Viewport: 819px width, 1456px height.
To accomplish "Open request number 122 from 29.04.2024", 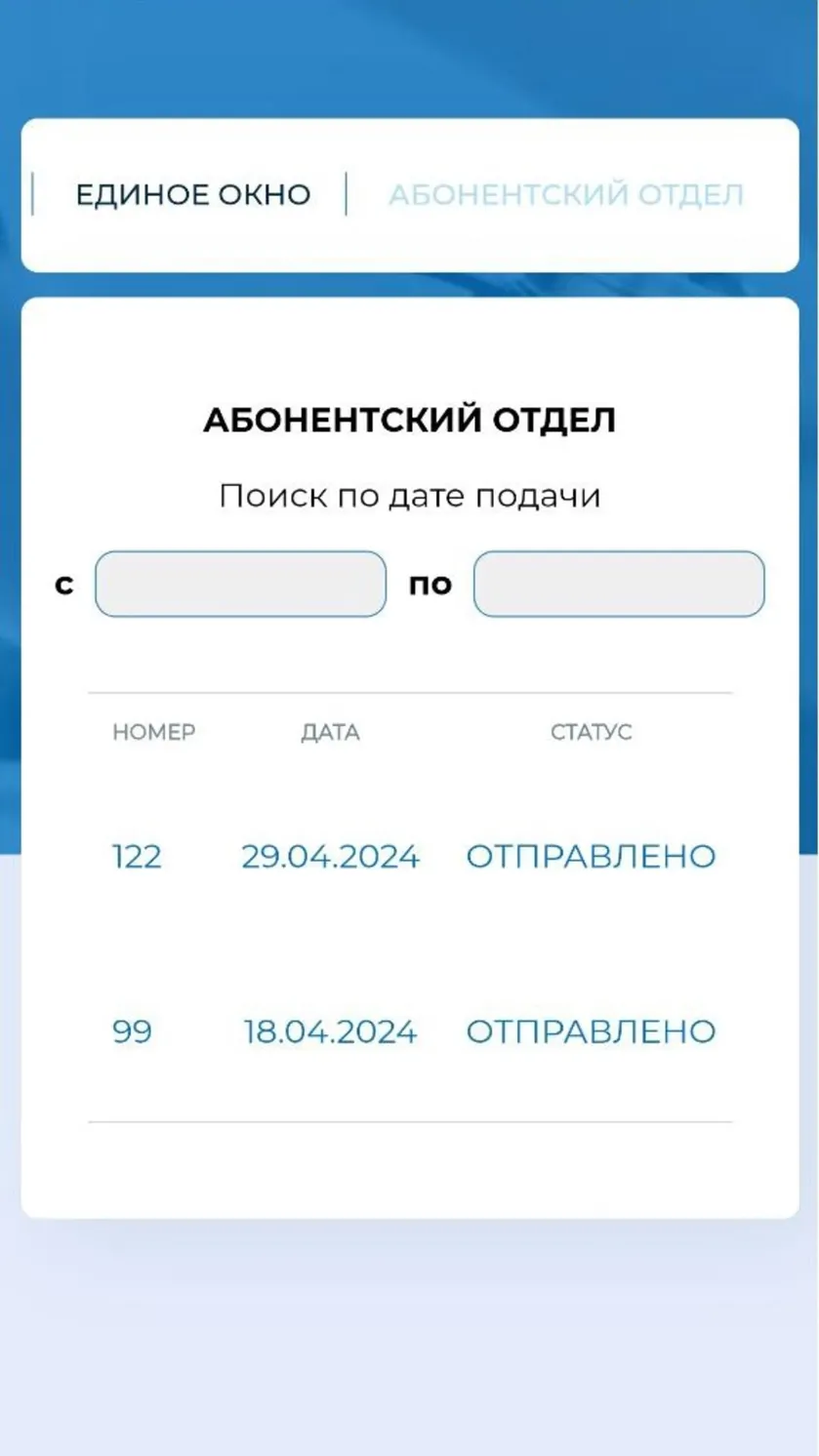I will tap(410, 857).
